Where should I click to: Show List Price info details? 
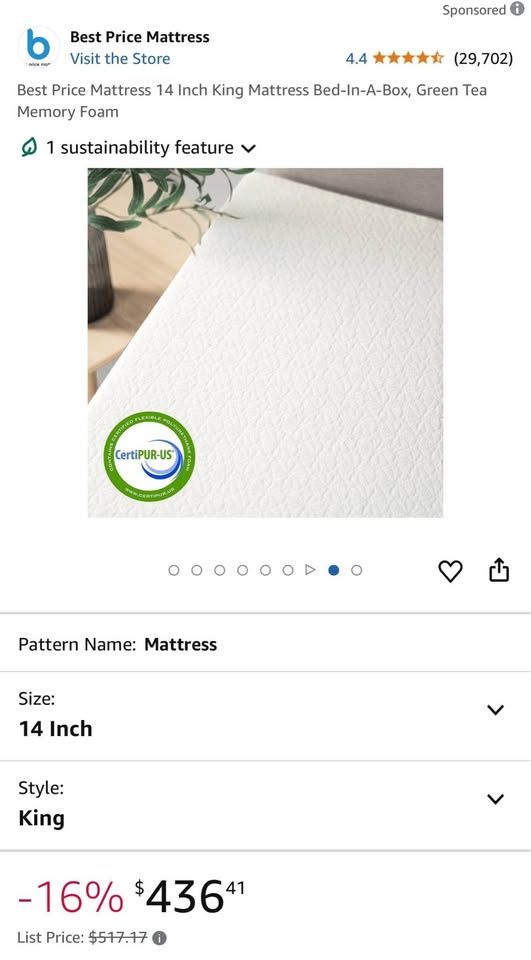tap(160, 937)
